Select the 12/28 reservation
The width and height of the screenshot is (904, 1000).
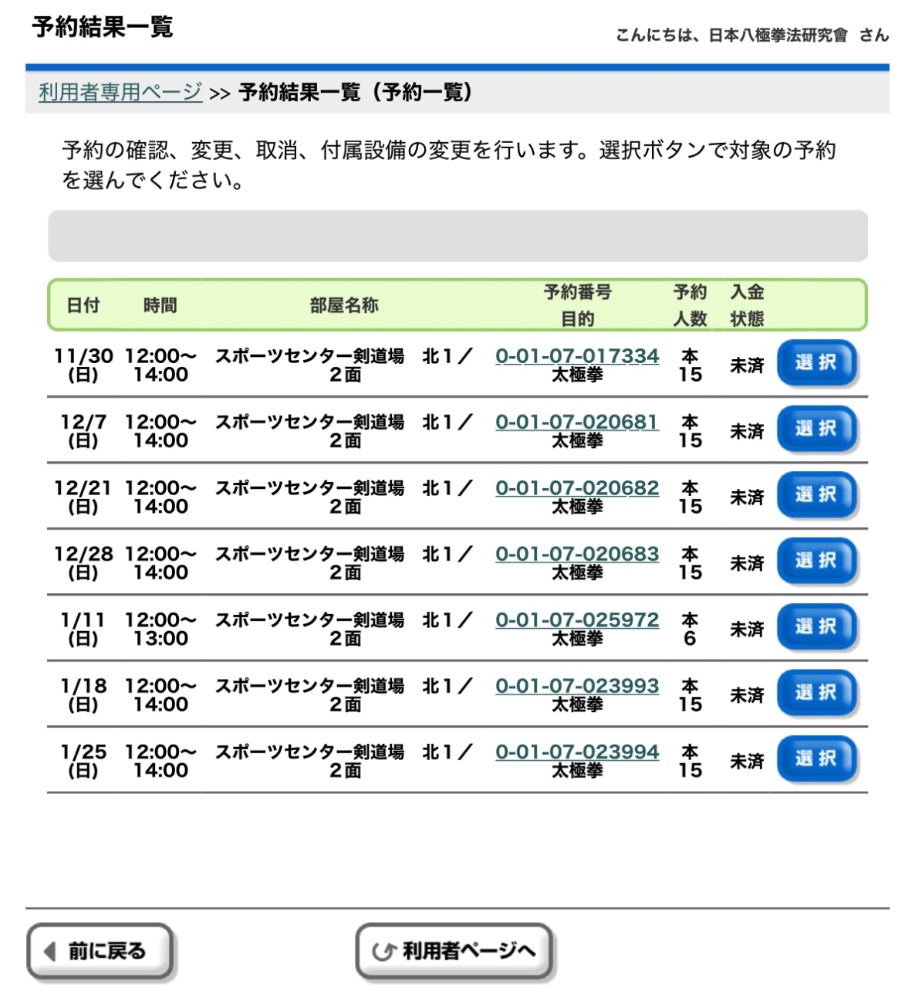click(x=816, y=562)
